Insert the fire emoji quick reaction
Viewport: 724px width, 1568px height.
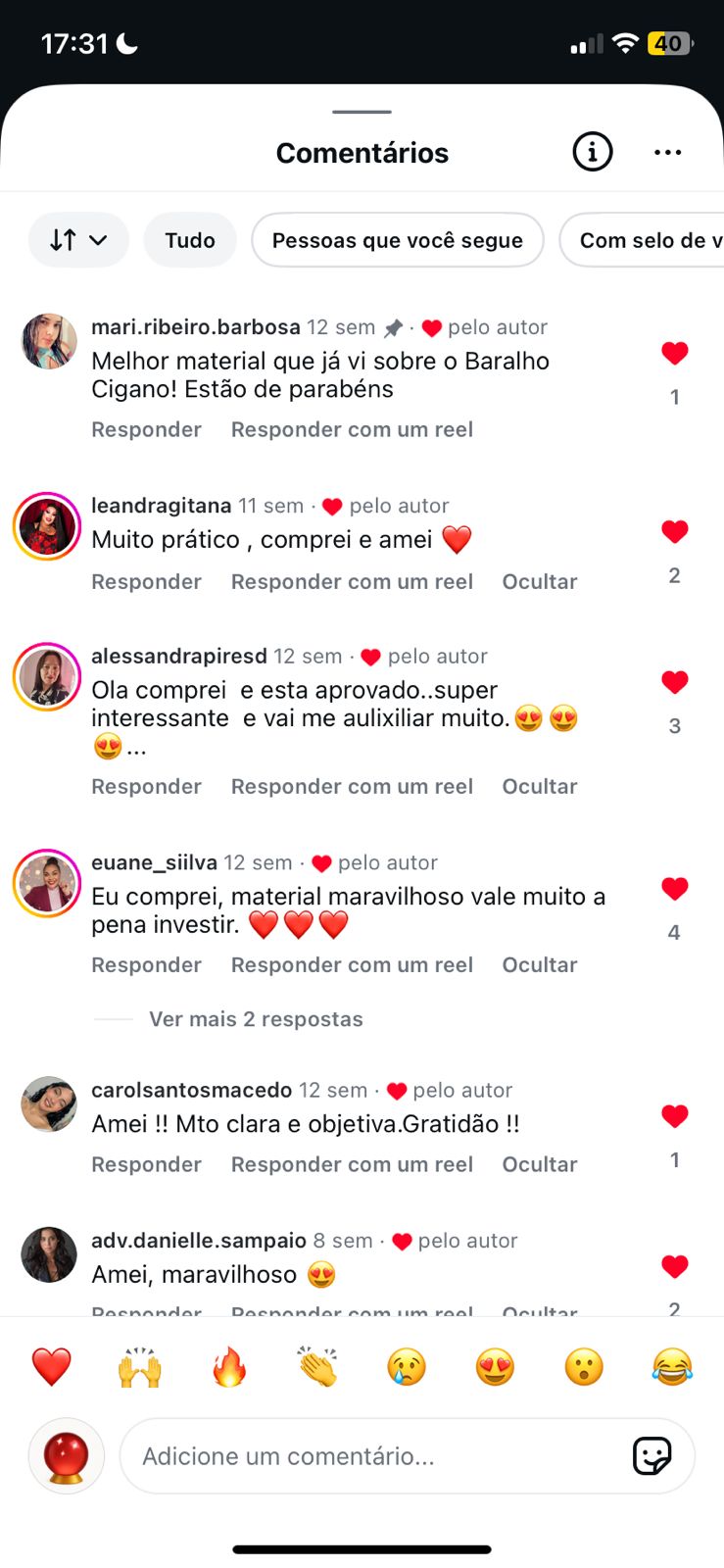(229, 1367)
